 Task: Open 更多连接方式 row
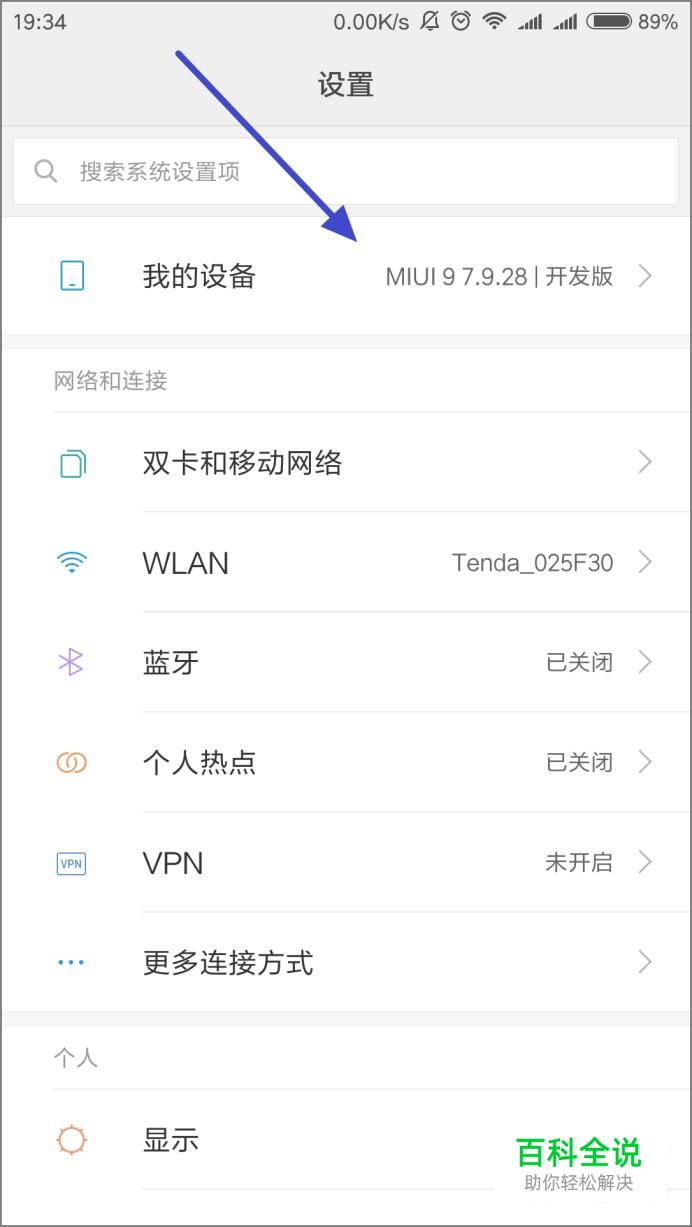tap(346, 962)
